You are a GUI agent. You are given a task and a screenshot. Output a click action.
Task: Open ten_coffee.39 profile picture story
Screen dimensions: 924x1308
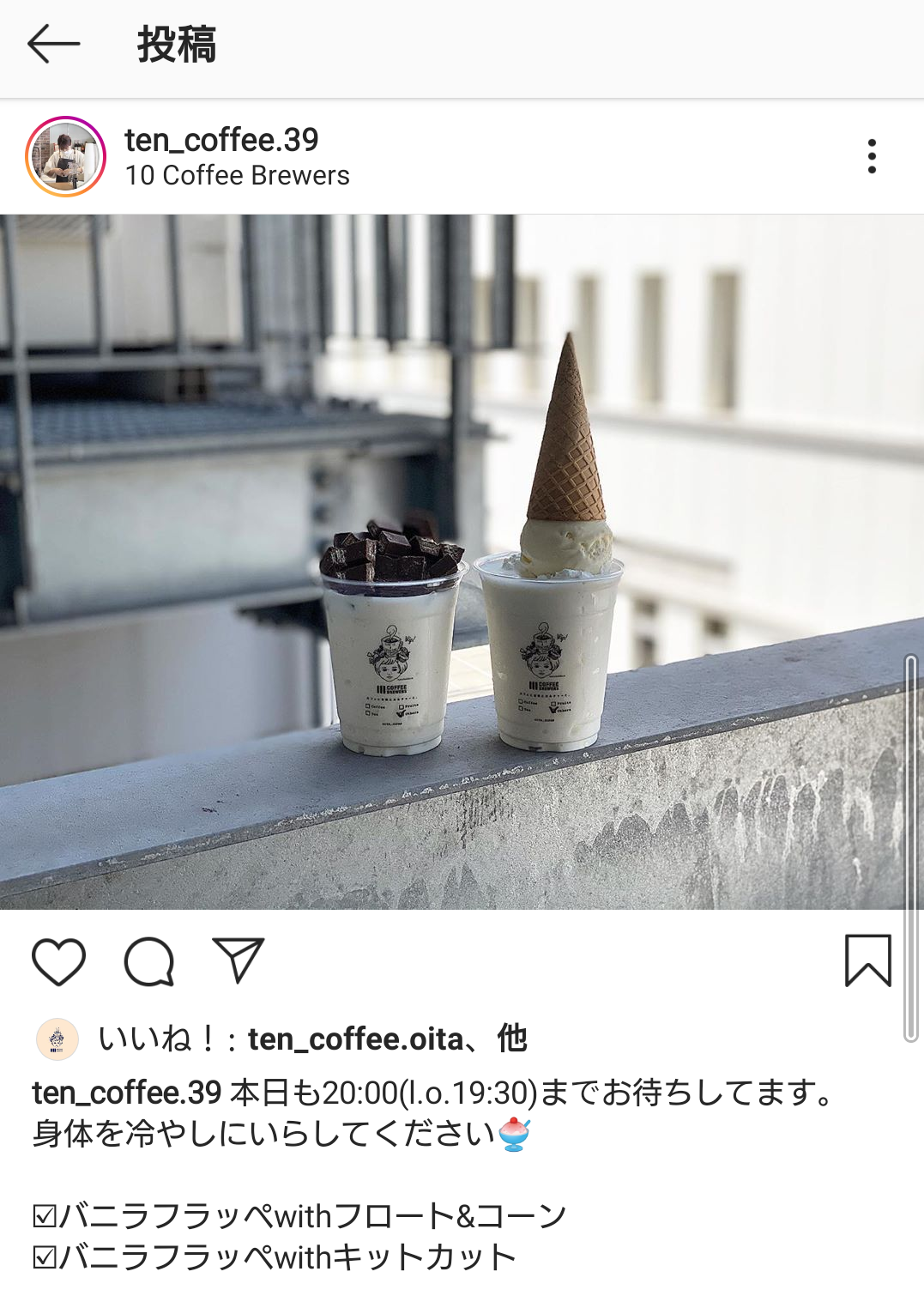tap(66, 157)
